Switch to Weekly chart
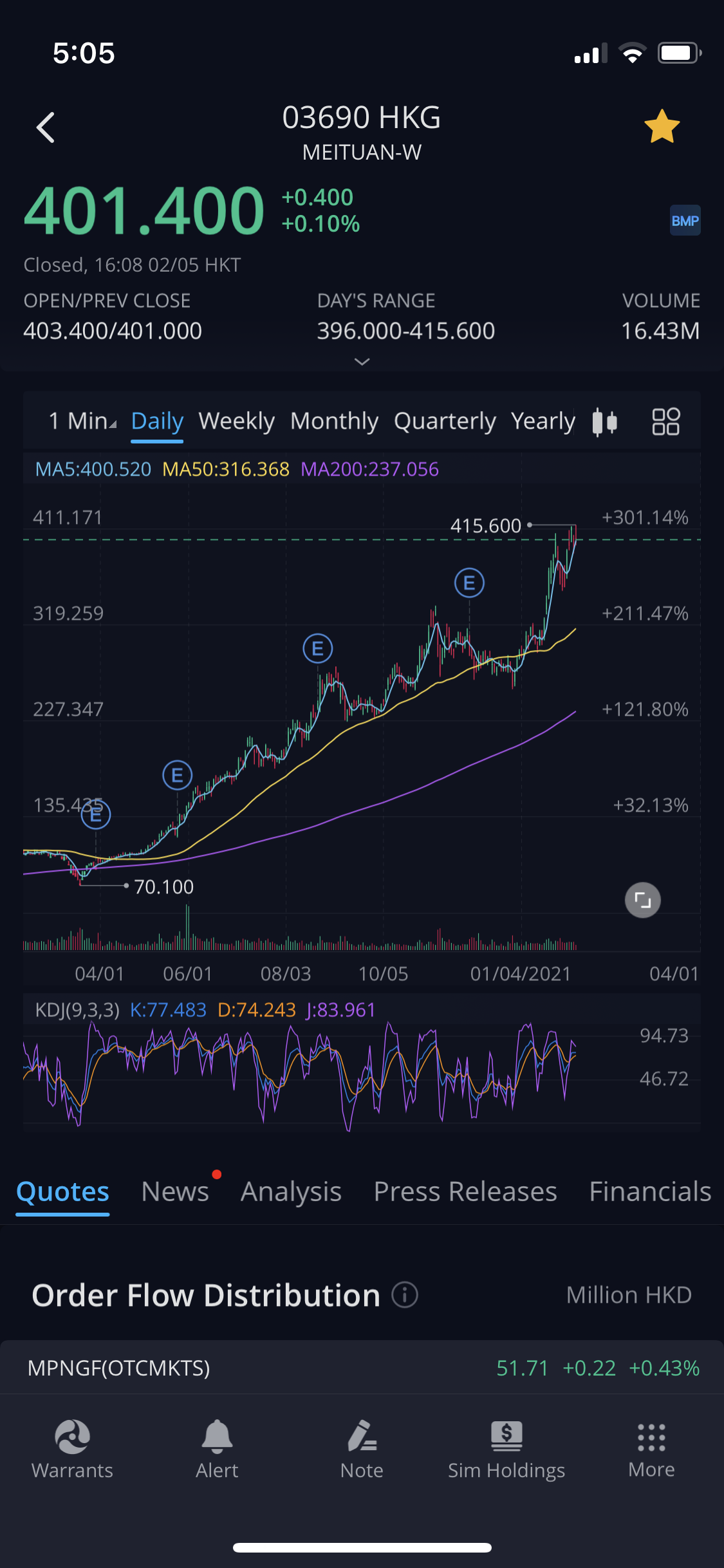This screenshot has height=1568, width=724. coord(236,421)
